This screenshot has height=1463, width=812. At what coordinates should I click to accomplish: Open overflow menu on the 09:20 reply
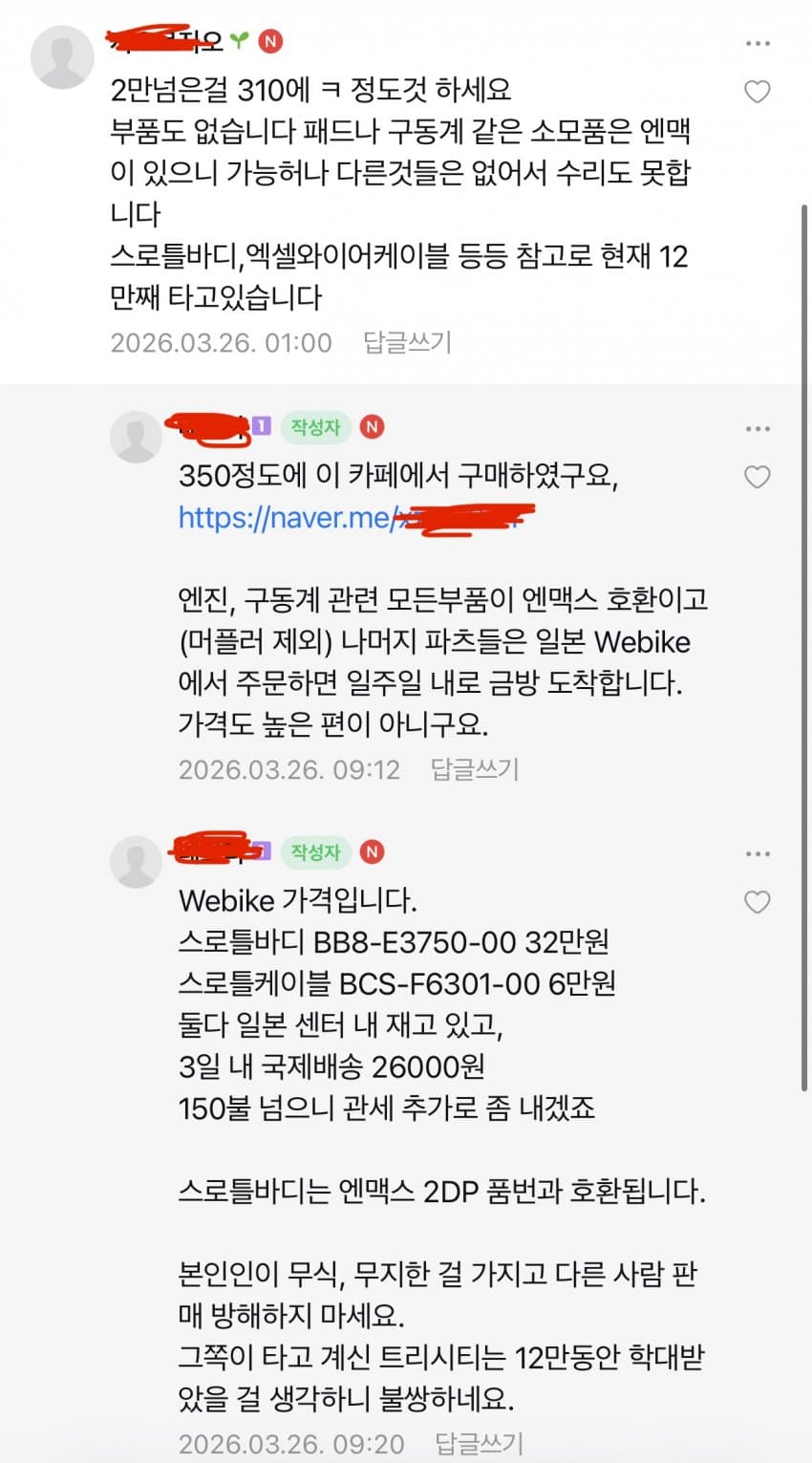point(758,854)
